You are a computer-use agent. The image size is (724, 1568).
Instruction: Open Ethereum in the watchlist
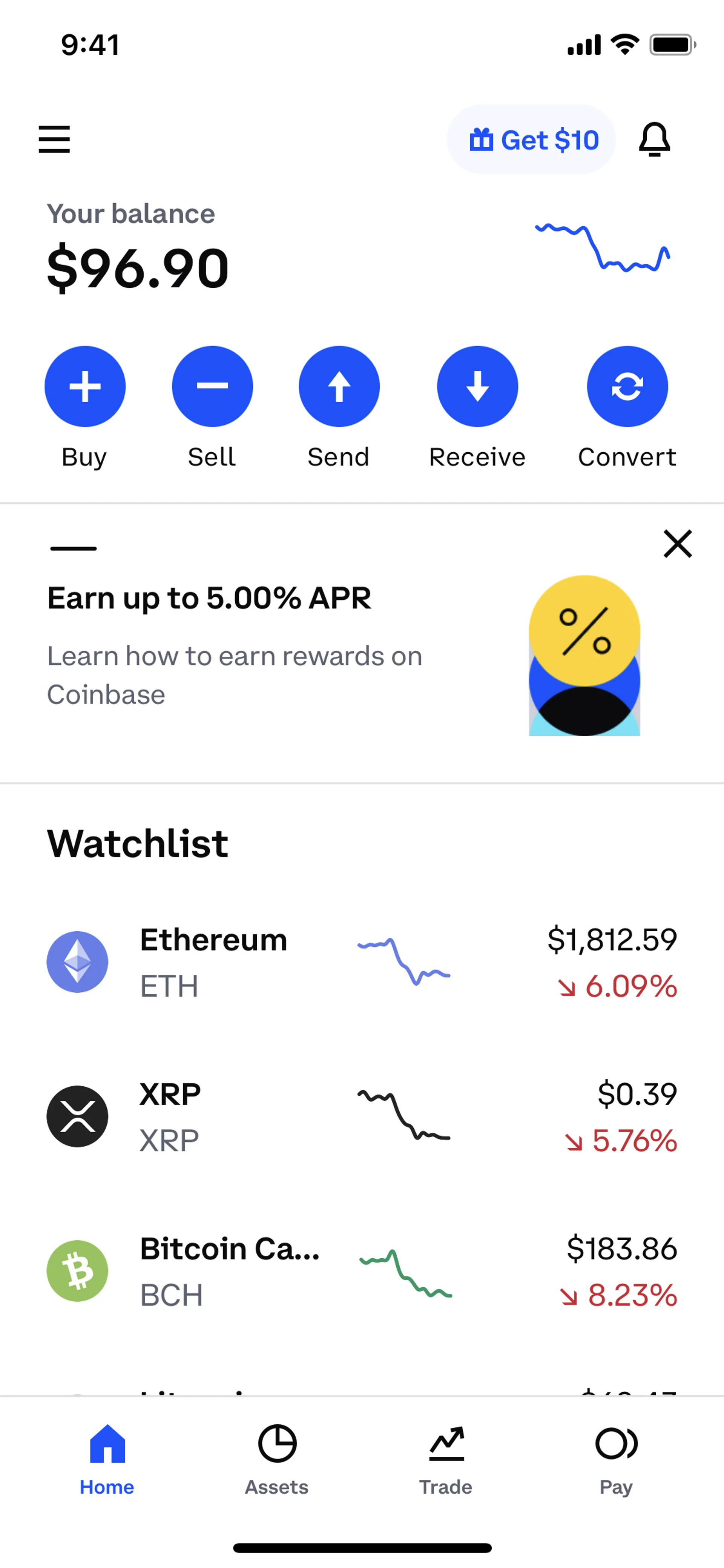pos(361,962)
